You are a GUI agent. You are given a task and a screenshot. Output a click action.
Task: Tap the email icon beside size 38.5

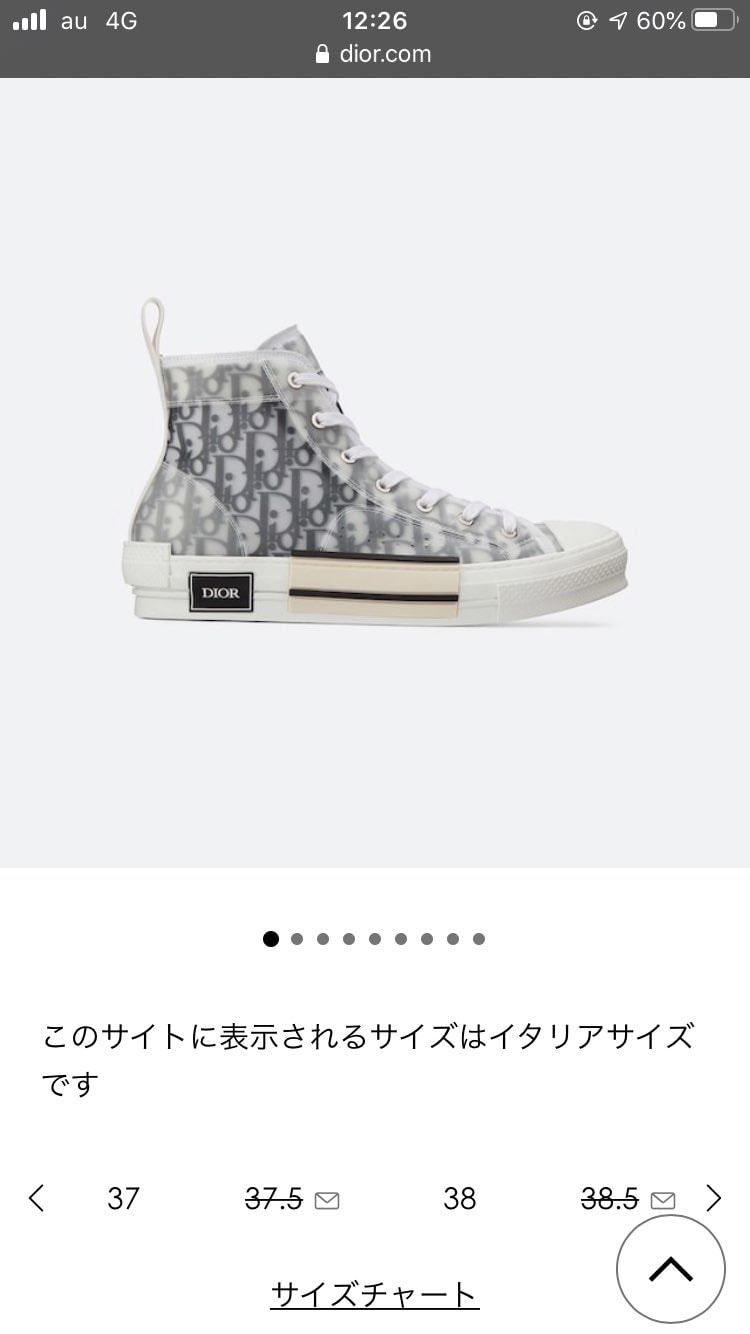663,1200
